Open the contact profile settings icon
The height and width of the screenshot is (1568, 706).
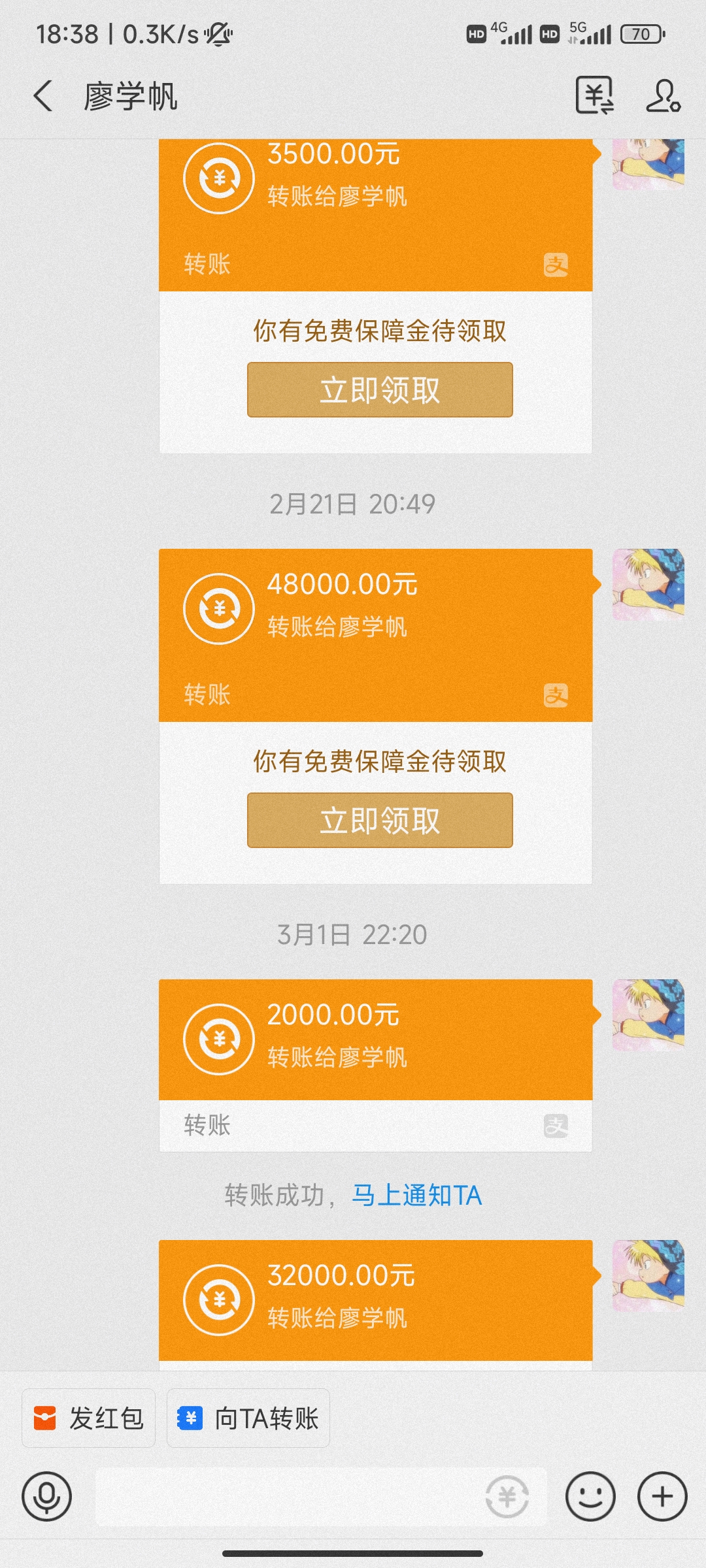pos(663,95)
